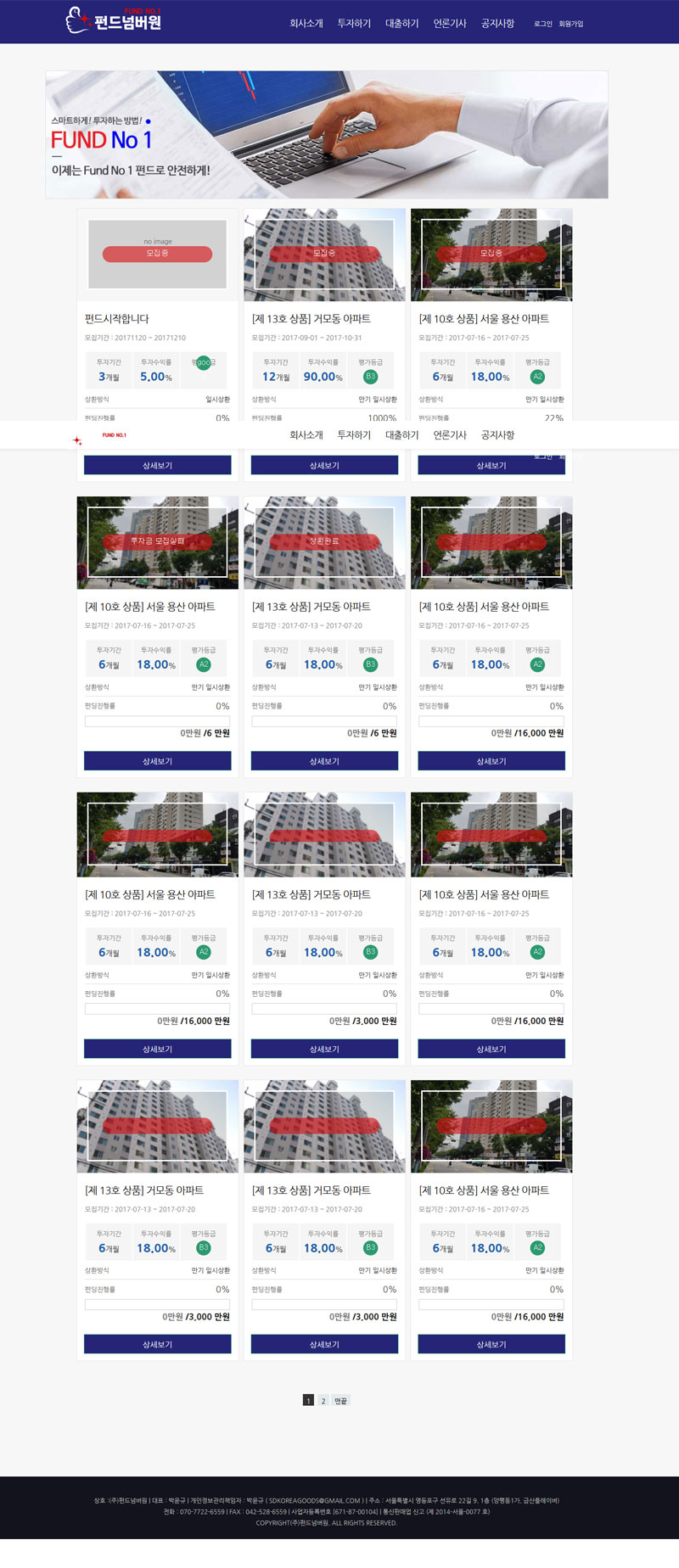
Task: Select page 1 in the pagination
Action: click(308, 1400)
